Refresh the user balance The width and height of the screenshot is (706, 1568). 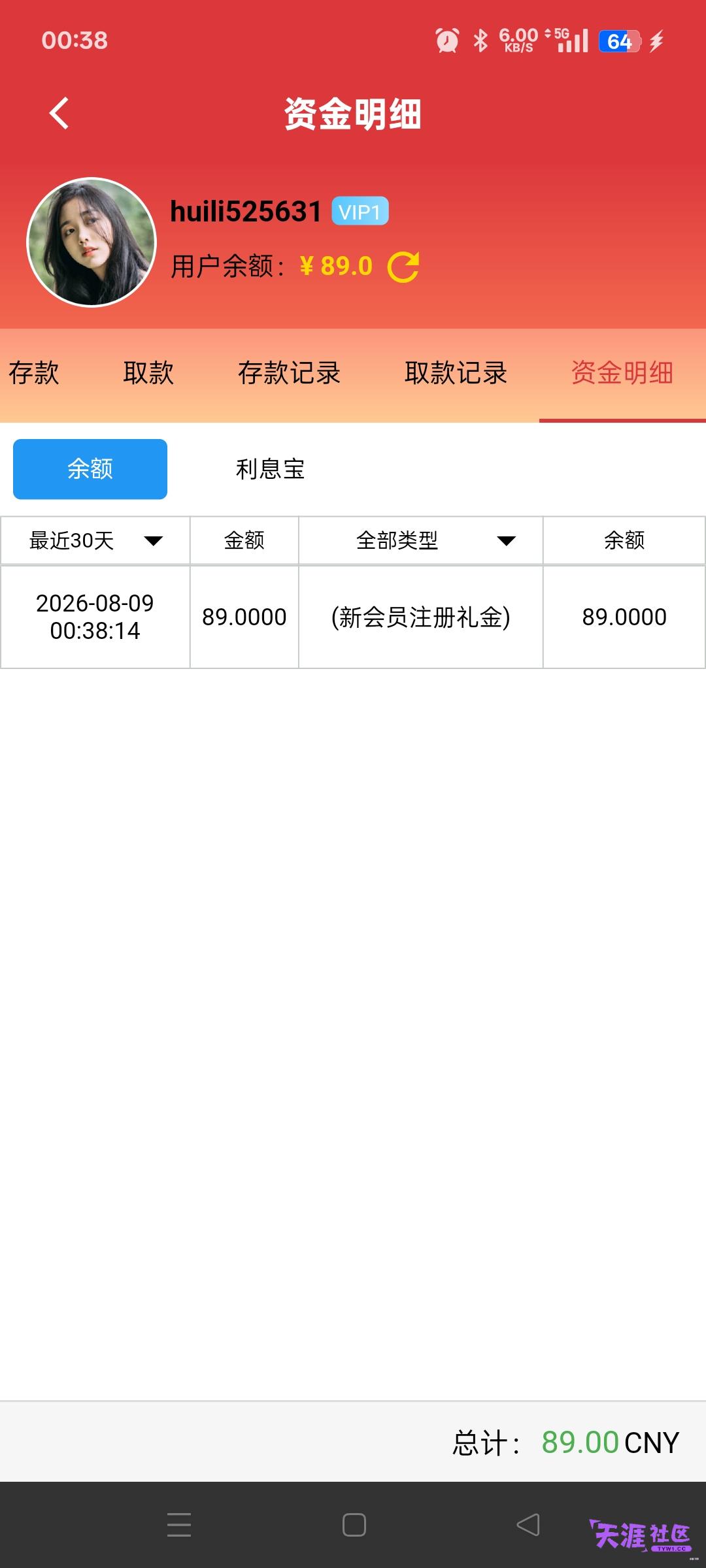click(x=403, y=267)
